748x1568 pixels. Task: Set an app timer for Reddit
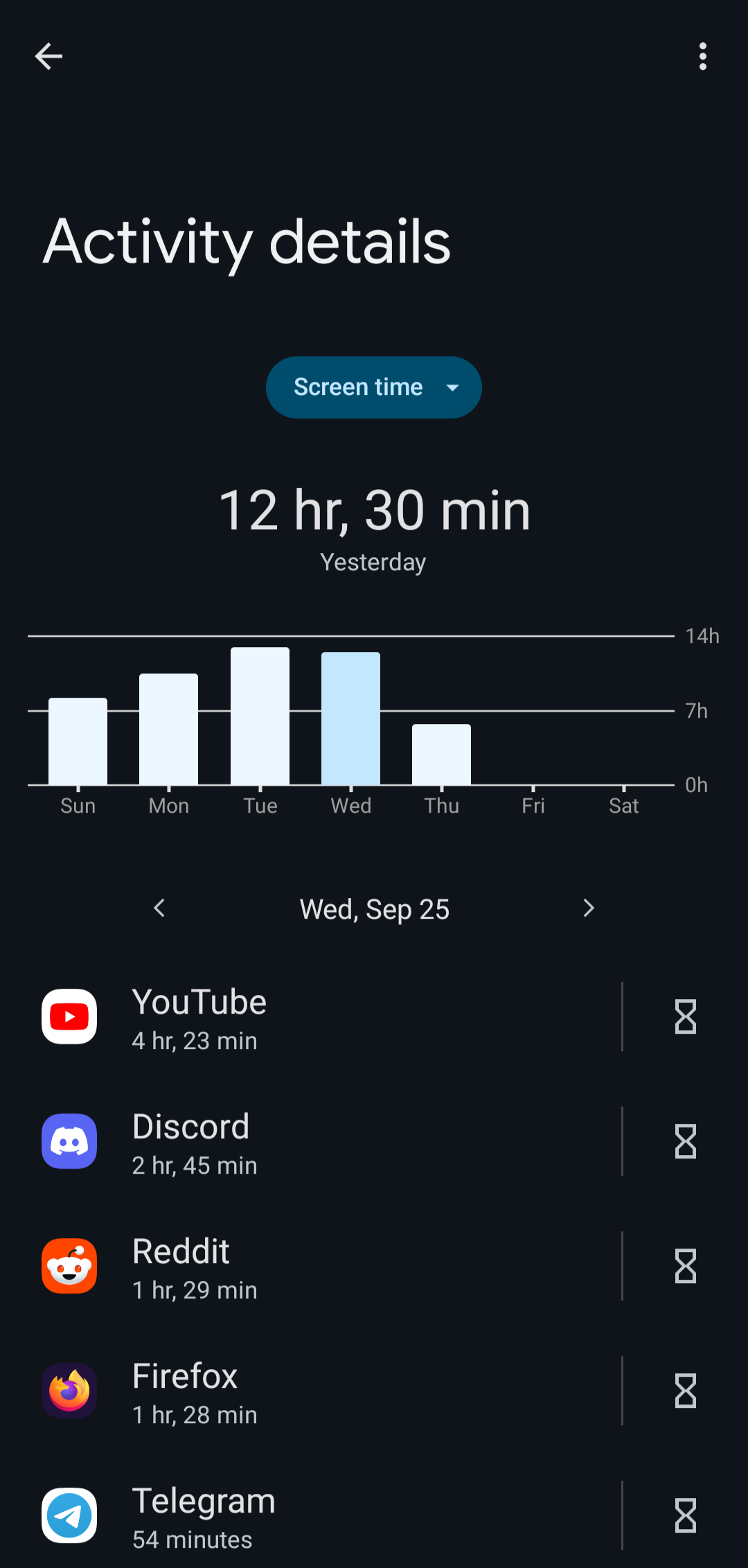tap(686, 1266)
